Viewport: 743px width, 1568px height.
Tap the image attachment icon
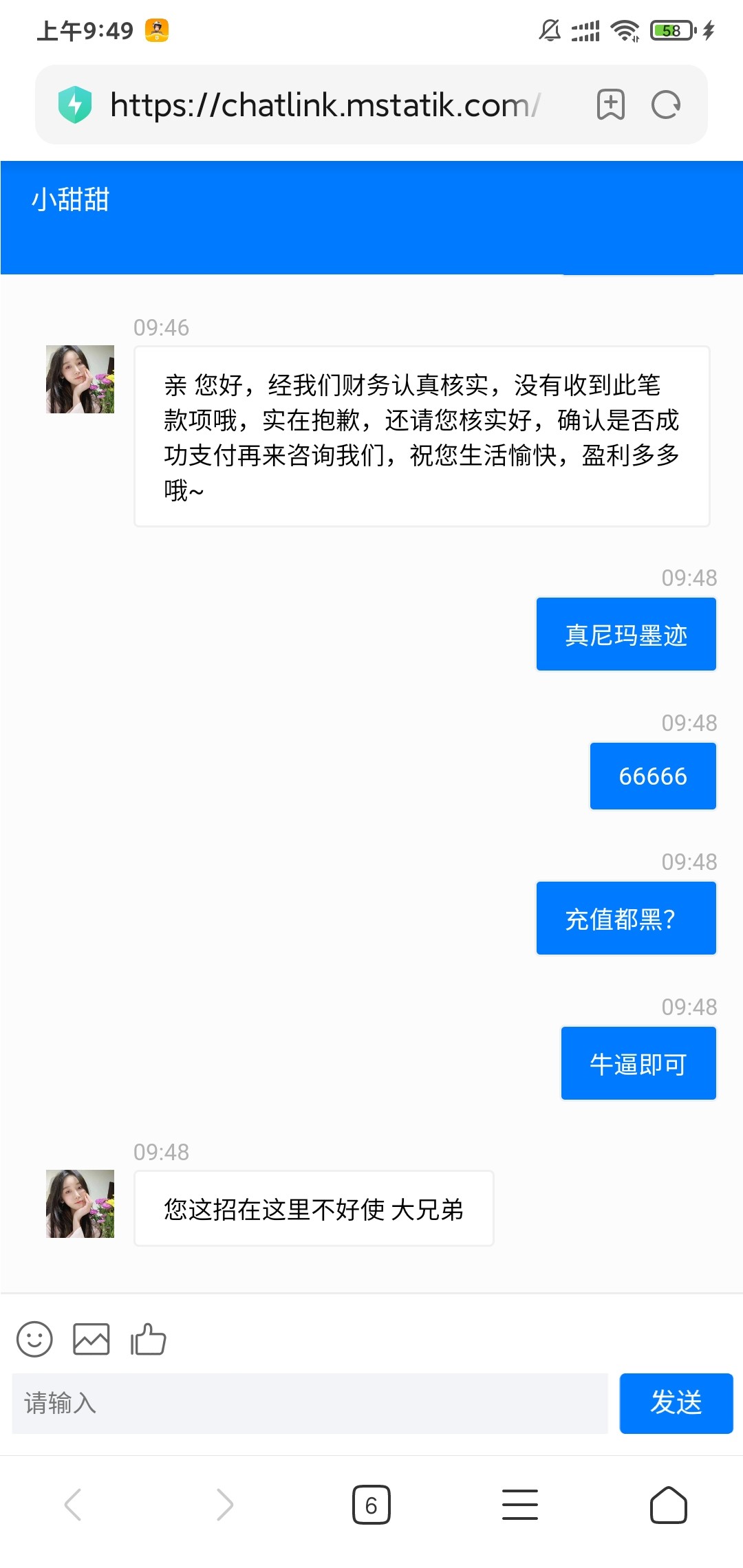91,1338
